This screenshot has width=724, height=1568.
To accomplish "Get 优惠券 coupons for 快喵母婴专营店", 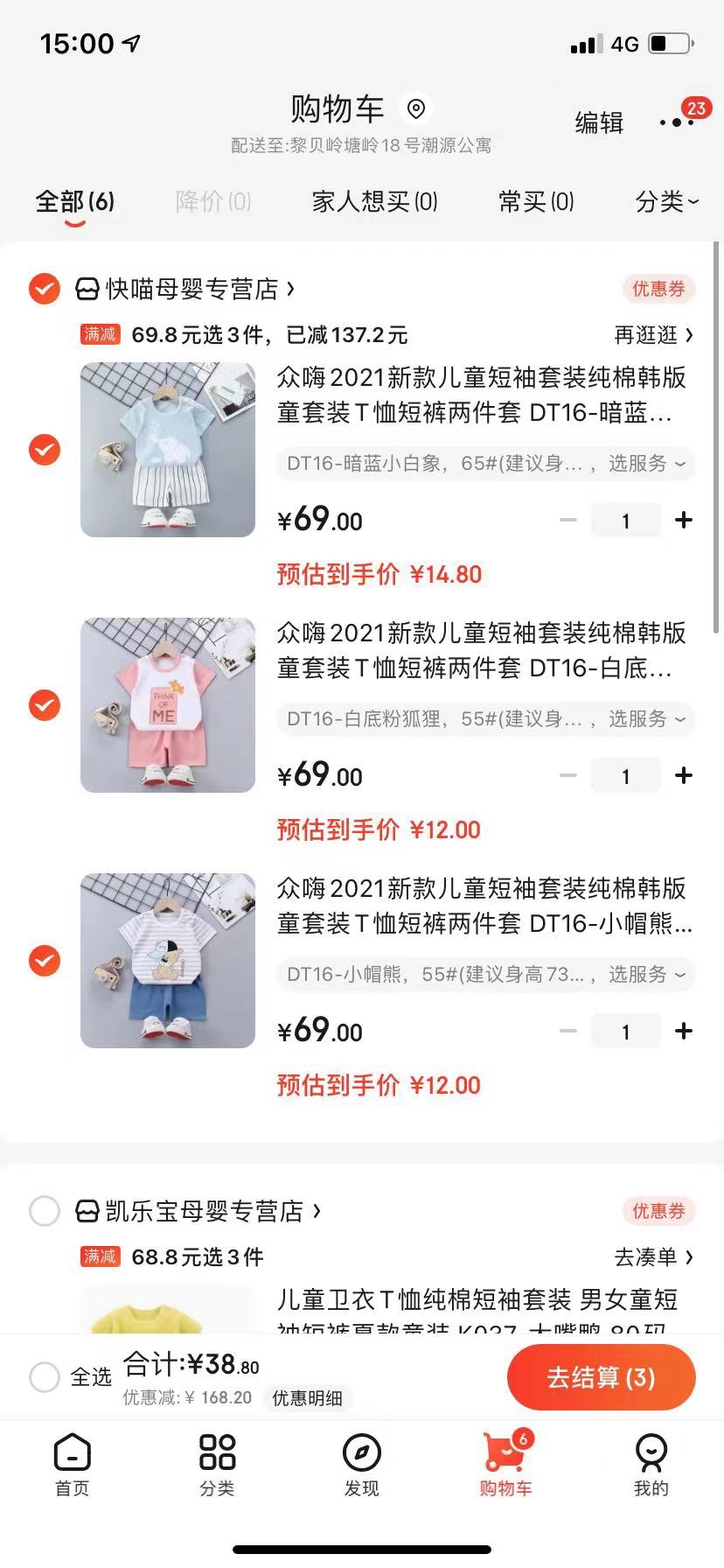I will 658,289.
